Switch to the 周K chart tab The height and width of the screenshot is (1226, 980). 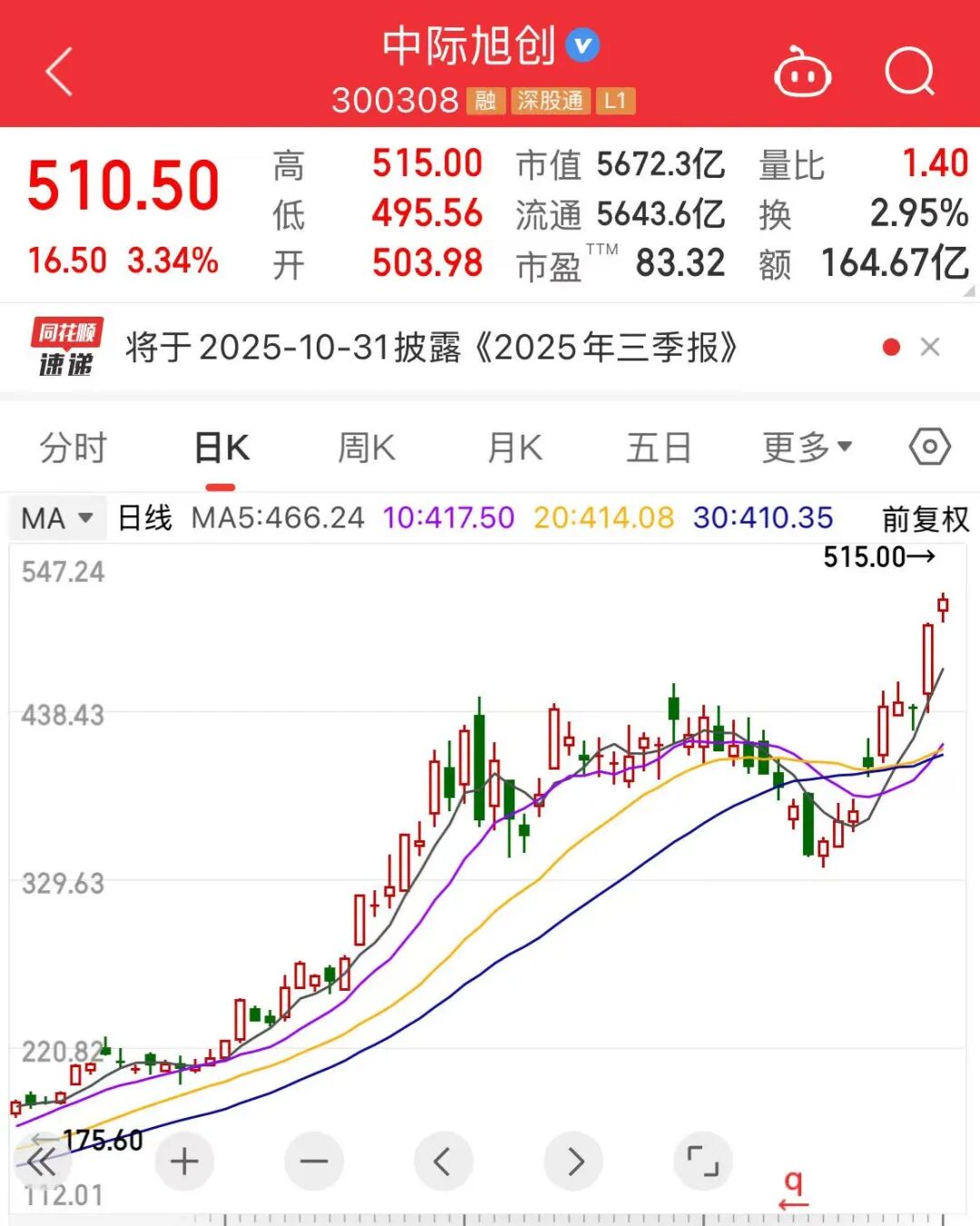[x=367, y=447]
